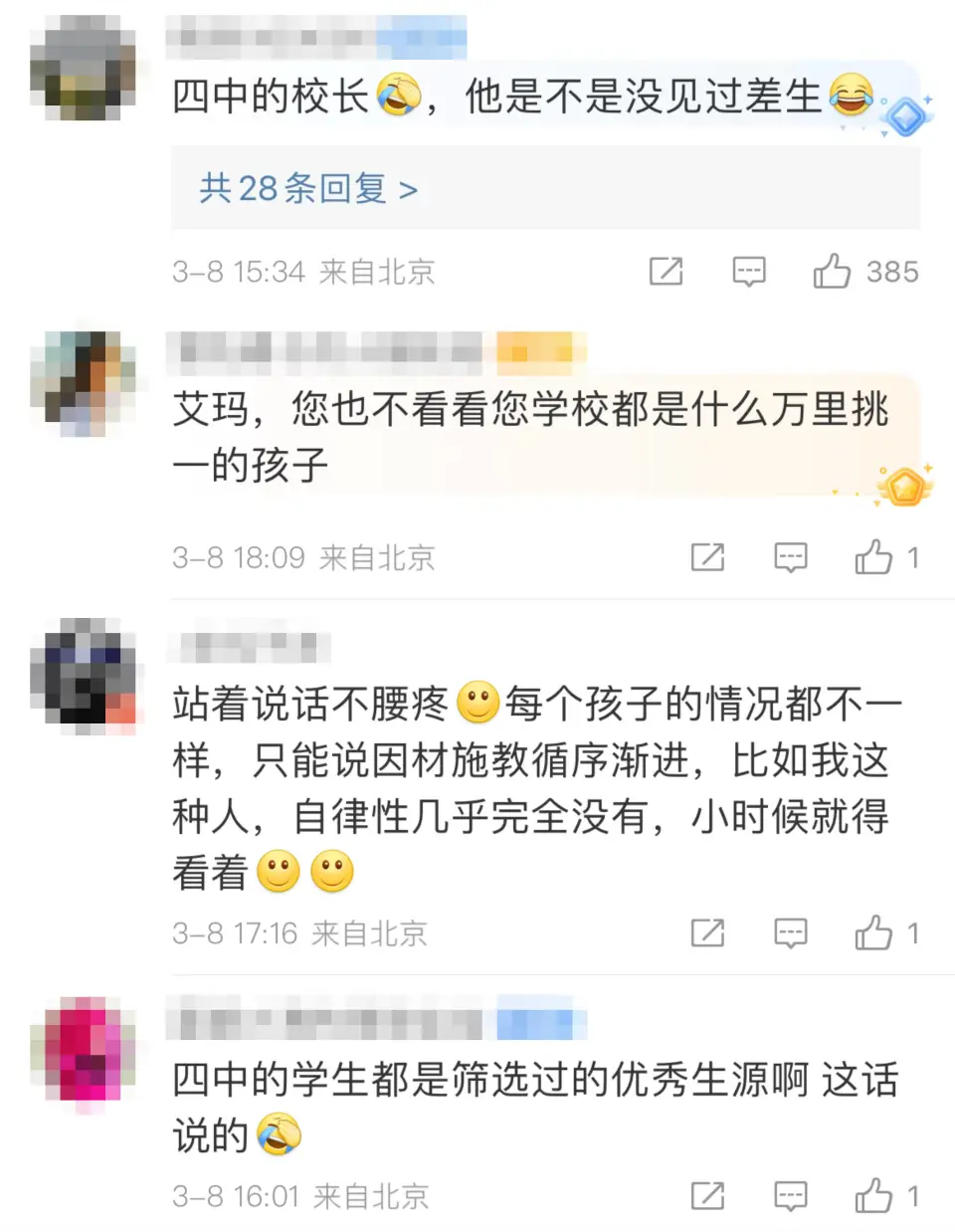
Task: Reply to the comment posted at 16:01
Action: coord(790,1195)
